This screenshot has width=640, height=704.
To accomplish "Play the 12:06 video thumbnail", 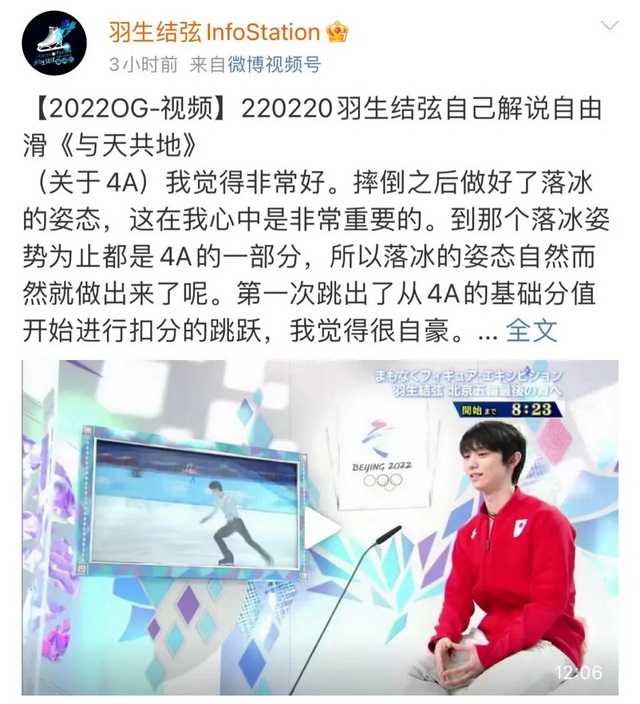I will coord(322,528).
